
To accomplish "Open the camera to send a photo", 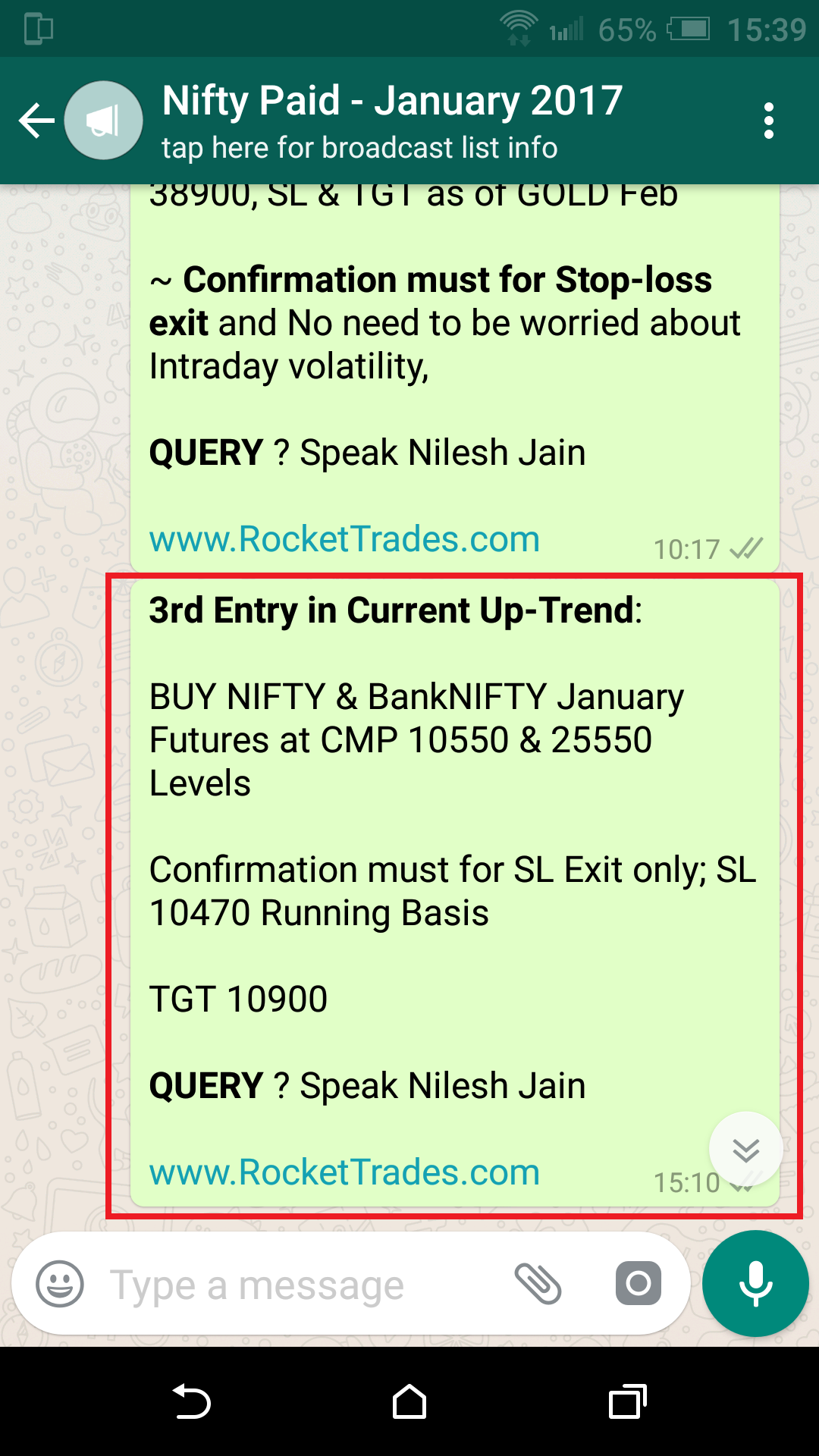I will click(638, 1284).
